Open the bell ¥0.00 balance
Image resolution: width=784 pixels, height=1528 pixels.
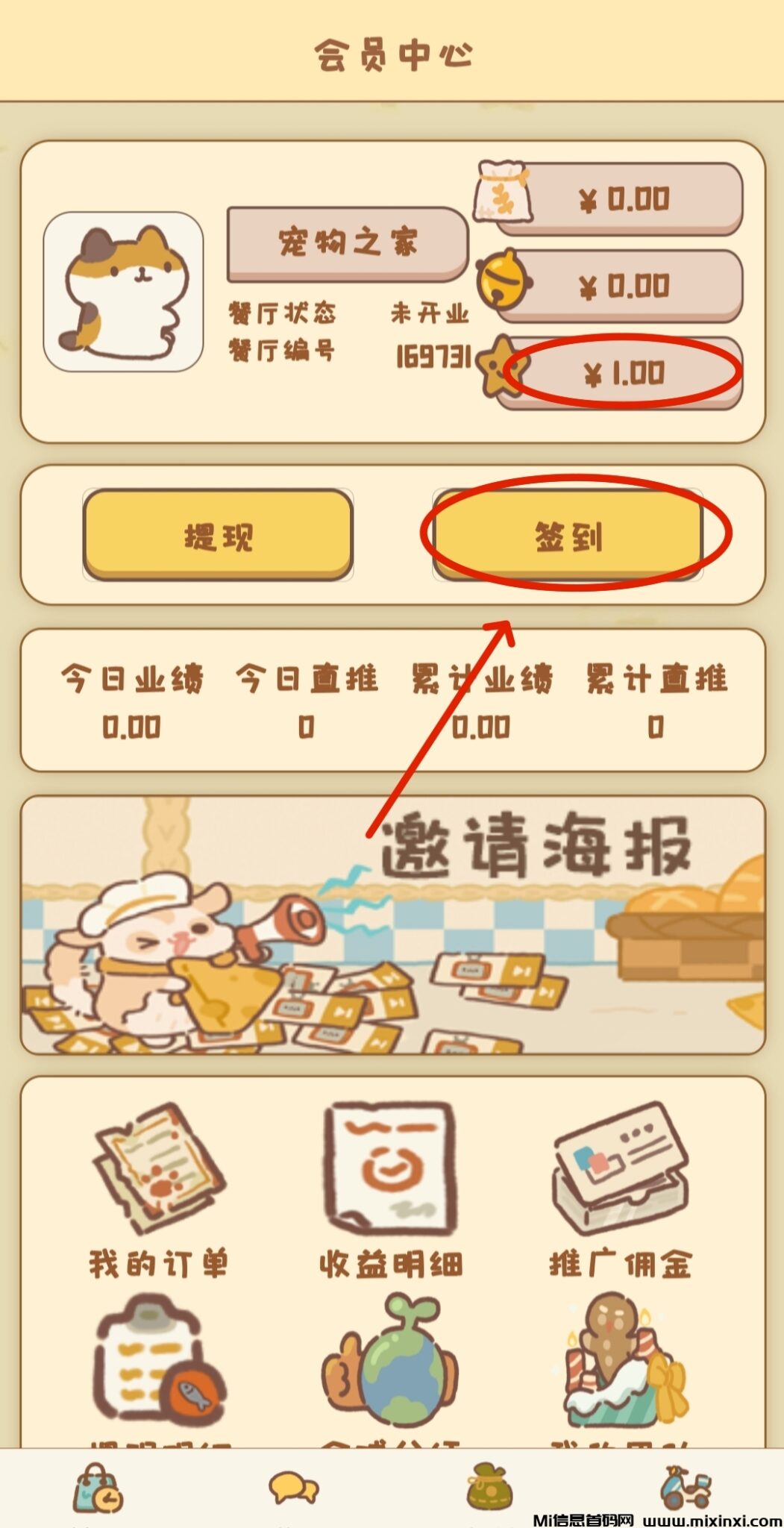(624, 286)
